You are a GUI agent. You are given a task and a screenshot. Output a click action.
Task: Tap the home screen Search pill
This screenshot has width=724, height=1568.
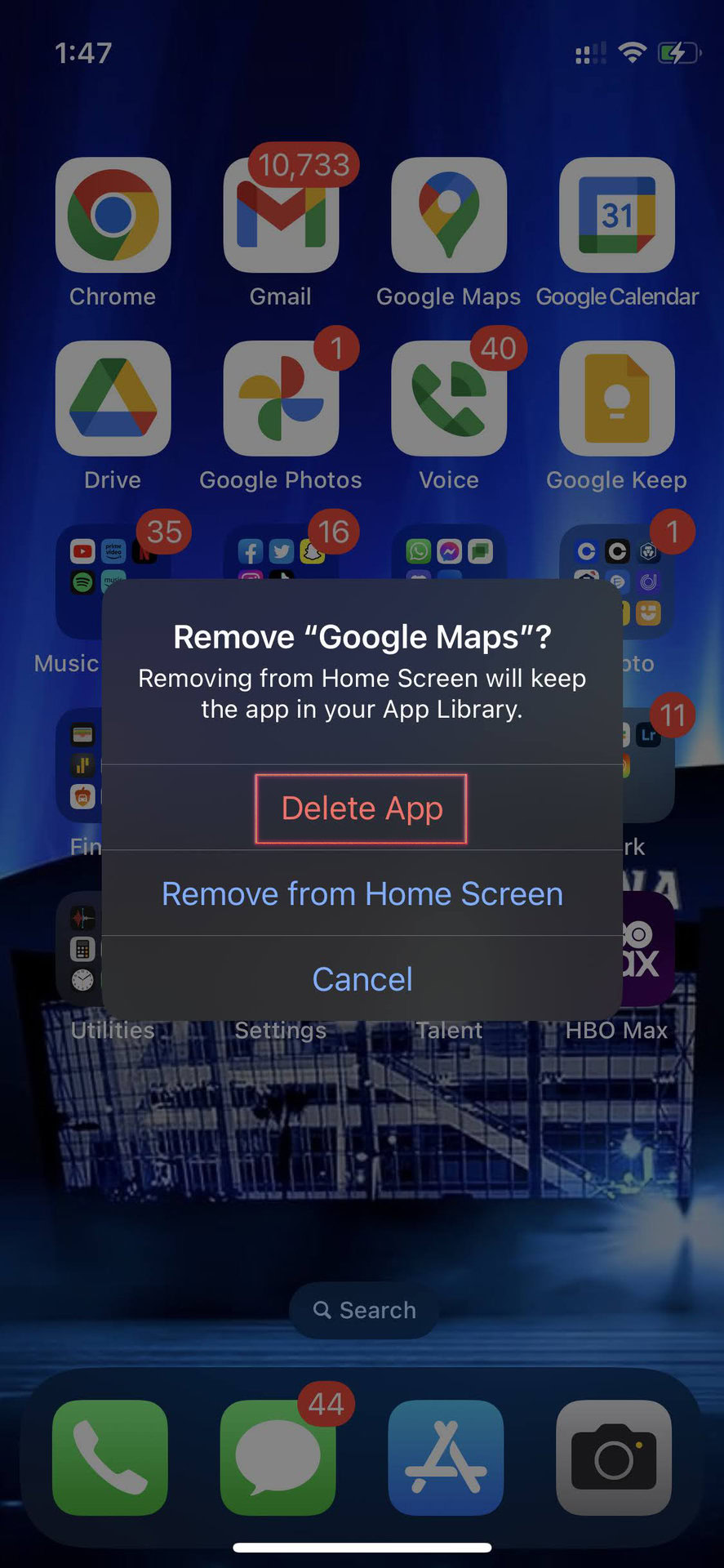364,1310
